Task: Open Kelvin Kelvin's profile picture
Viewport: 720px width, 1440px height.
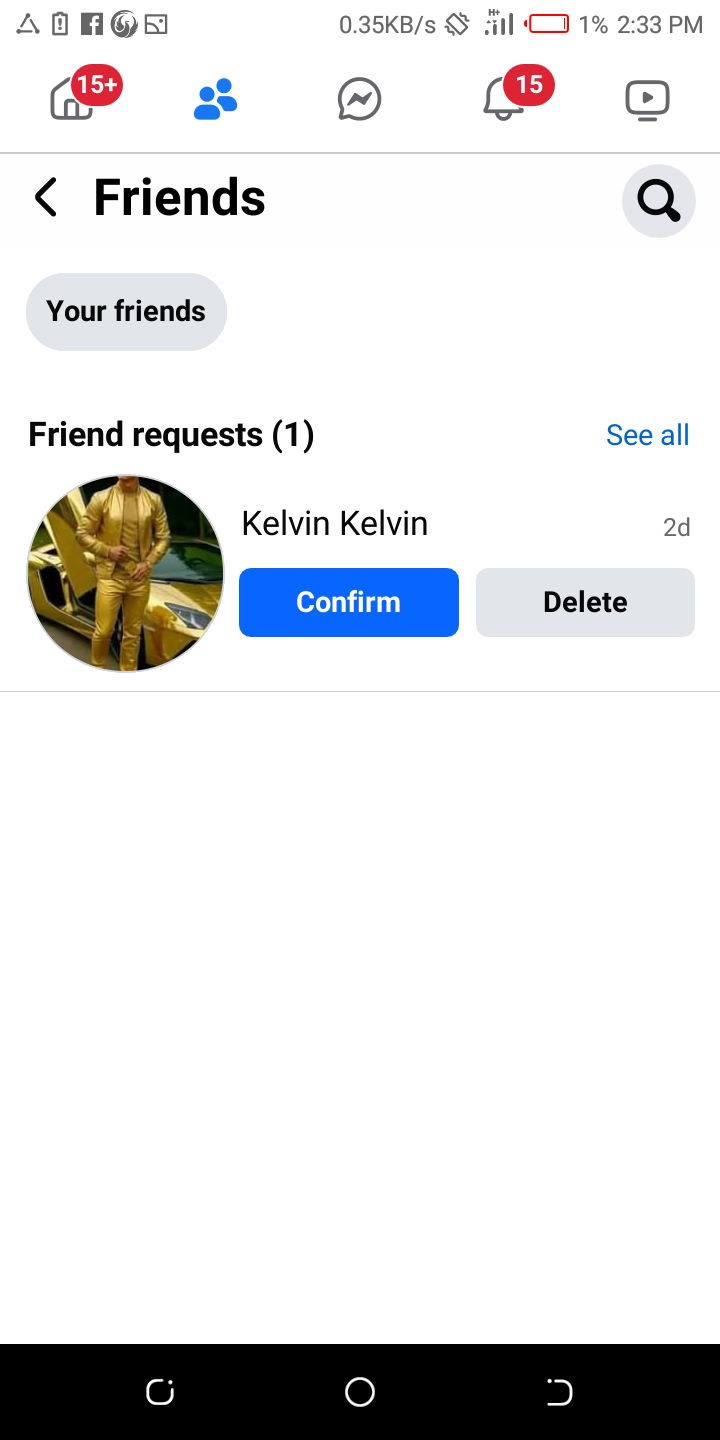Action: point(126,573)
